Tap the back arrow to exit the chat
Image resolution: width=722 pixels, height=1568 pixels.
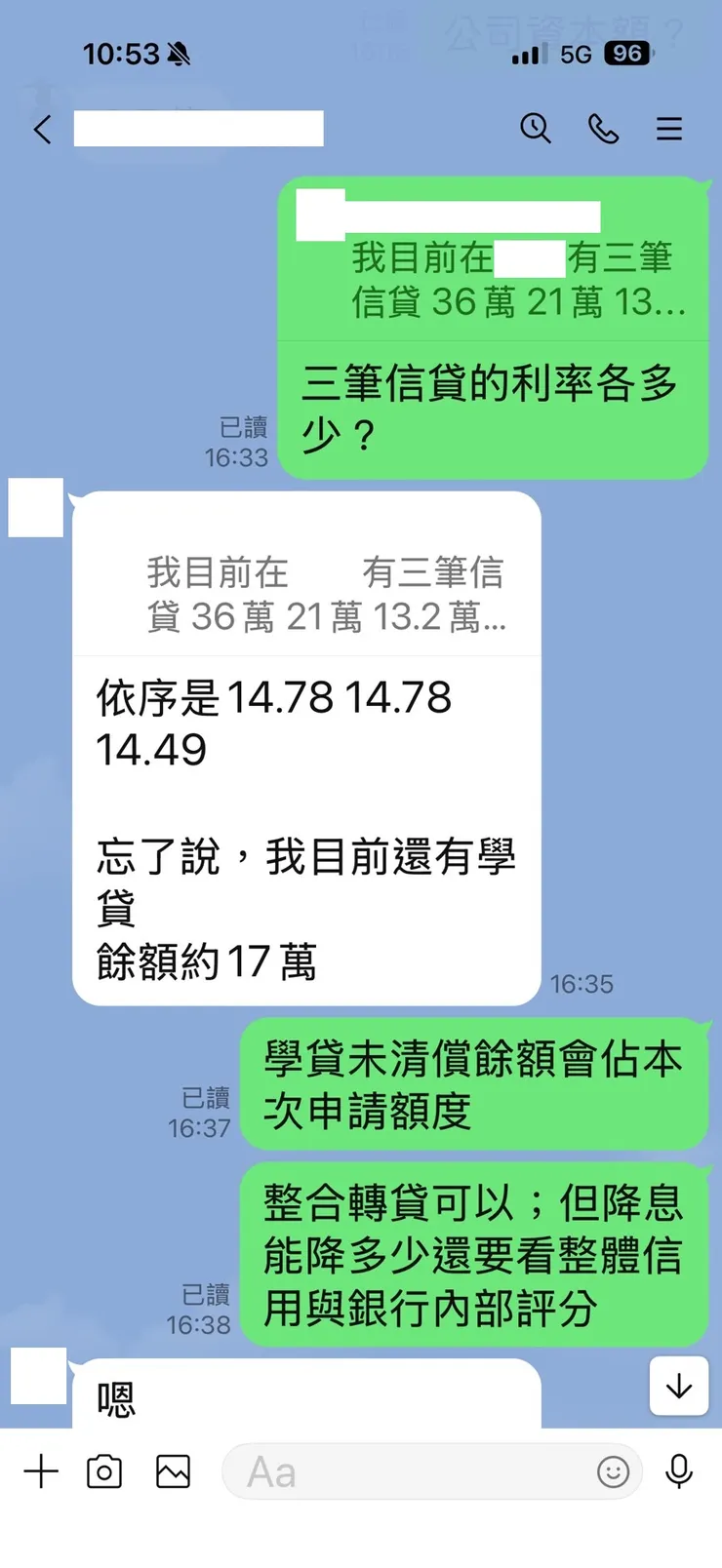coord(42,128)
